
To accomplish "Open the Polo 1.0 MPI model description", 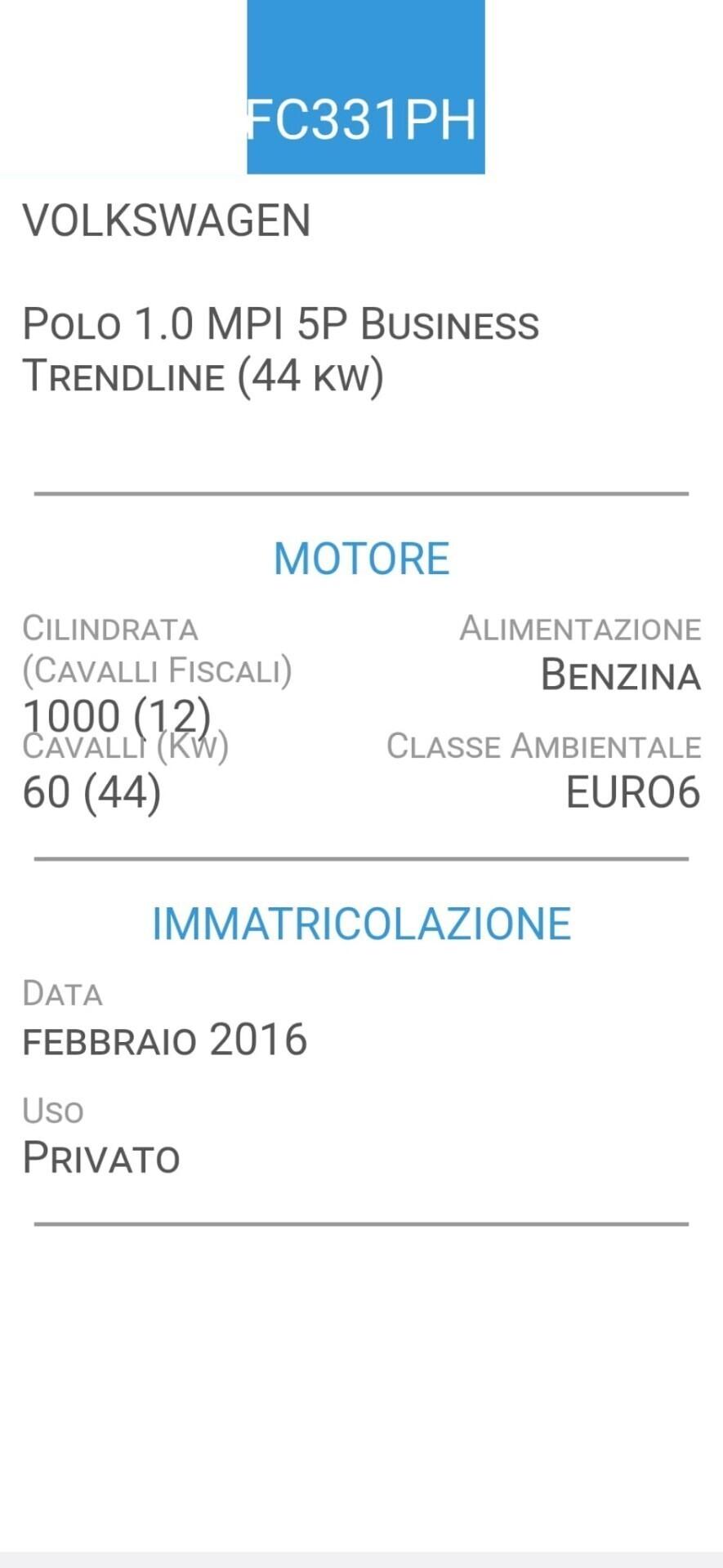I will pyautogui.click(x=282, y=323).
